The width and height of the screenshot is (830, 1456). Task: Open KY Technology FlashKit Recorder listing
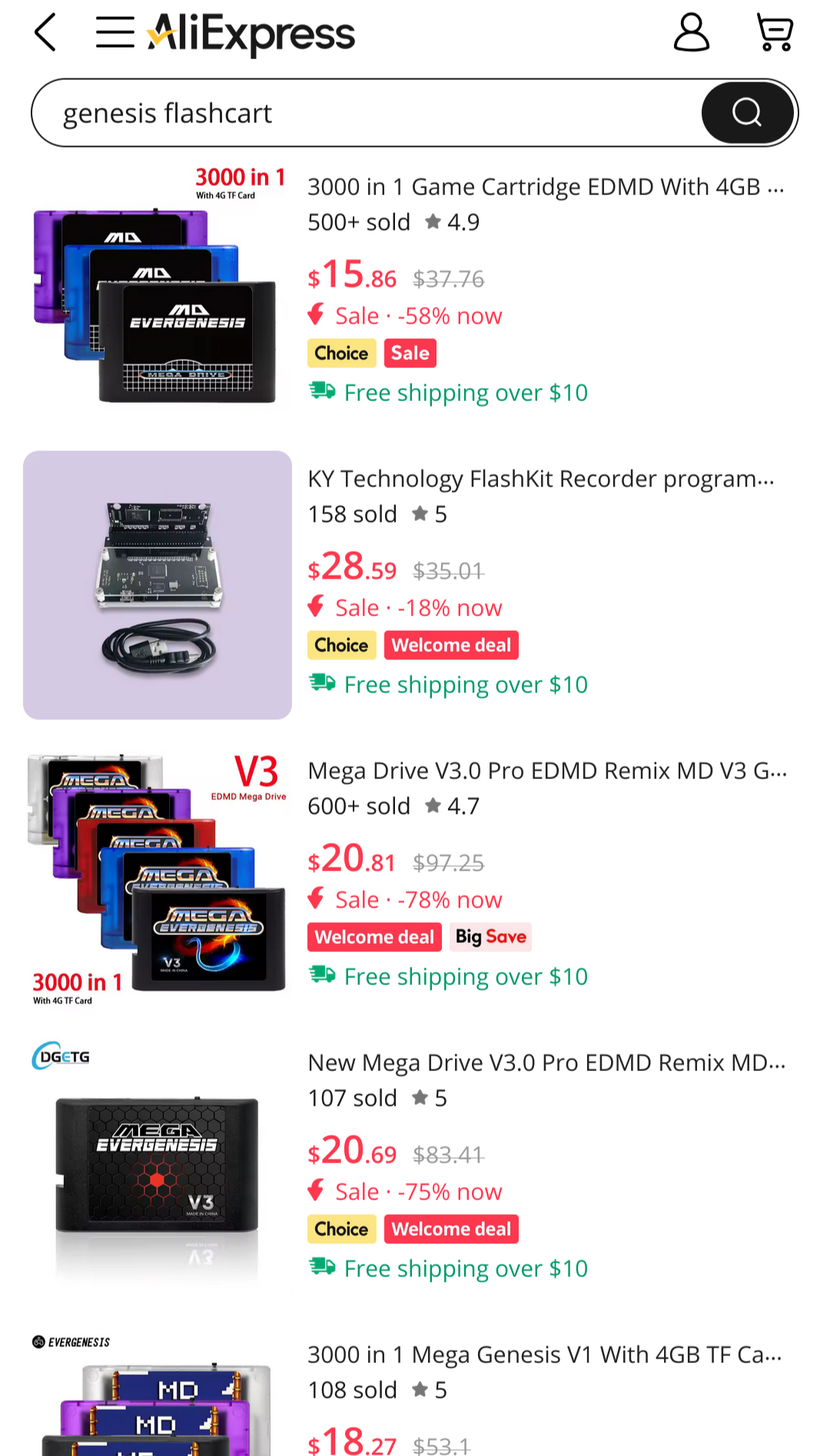click(x=541, y=479)
